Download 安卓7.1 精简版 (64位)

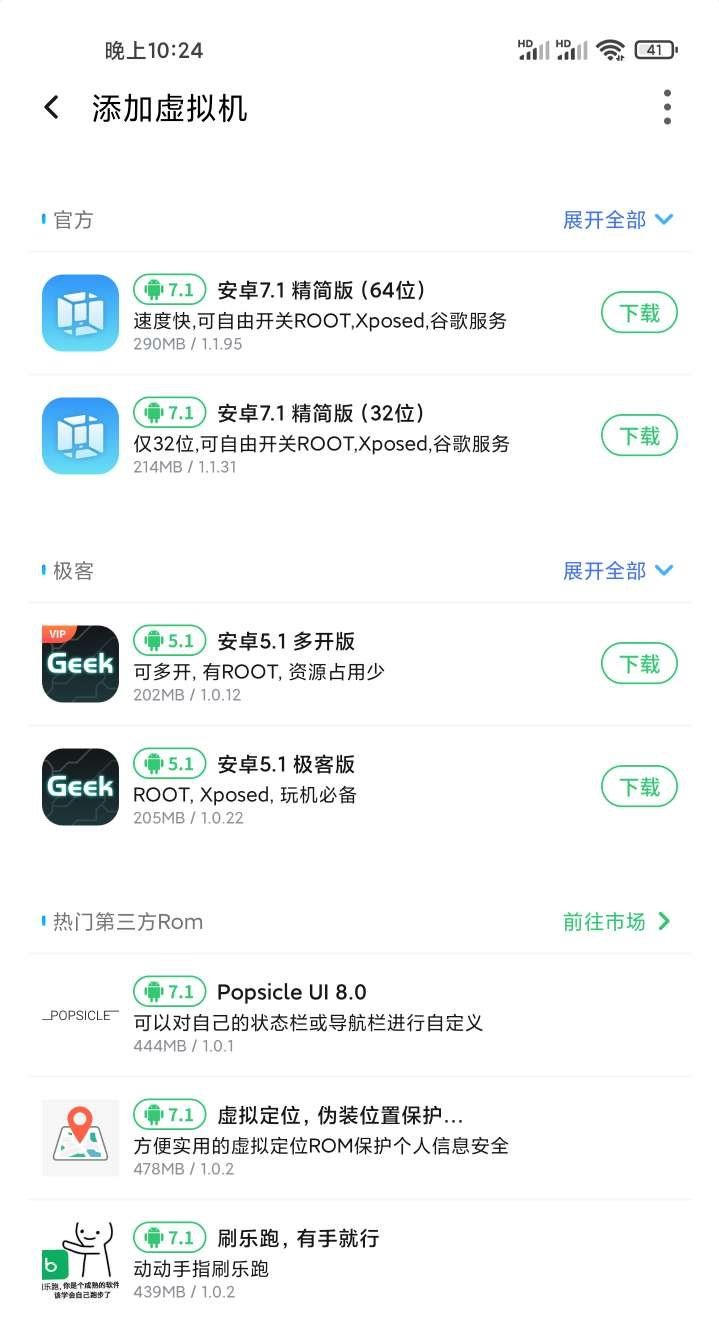(x=639, y=314)
